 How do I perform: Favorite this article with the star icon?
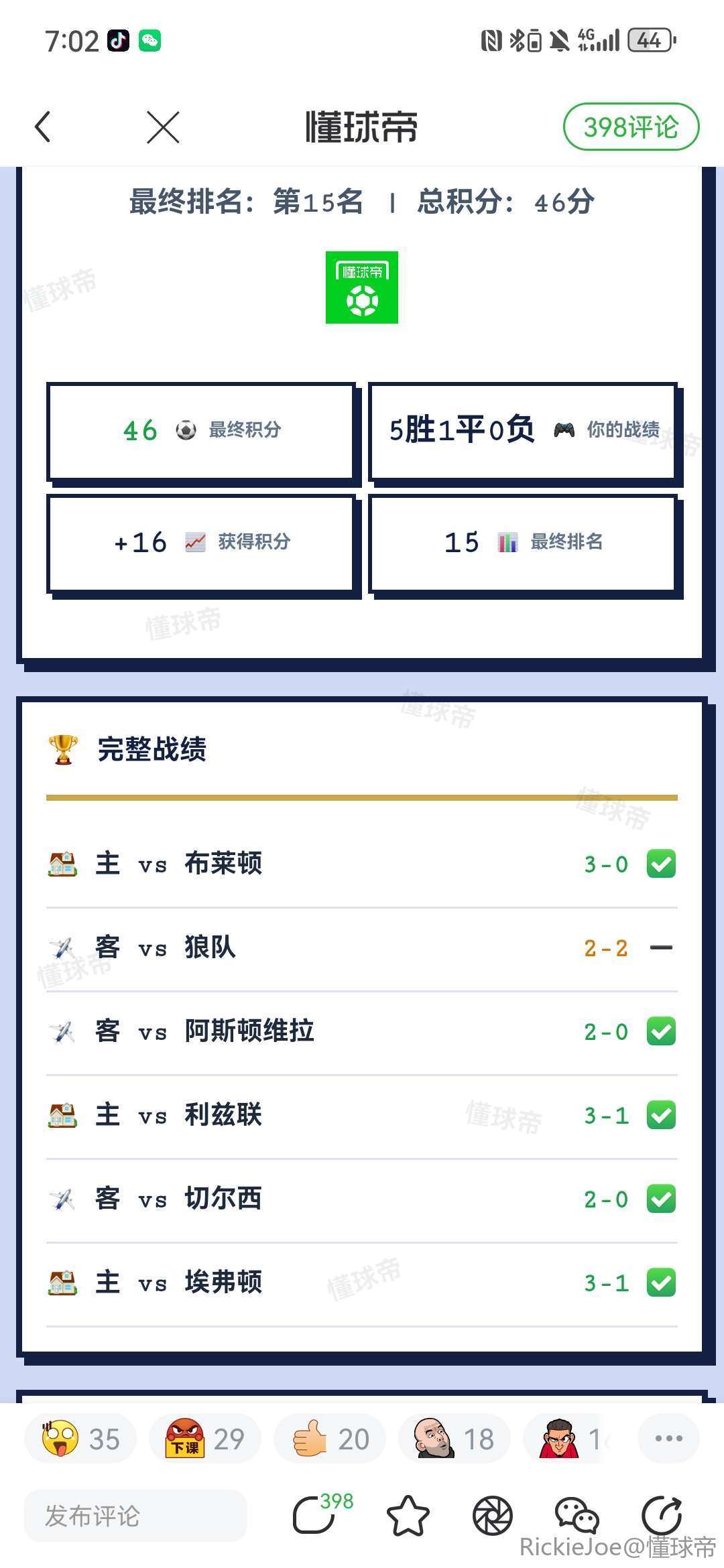click(x=408, y=1516)
